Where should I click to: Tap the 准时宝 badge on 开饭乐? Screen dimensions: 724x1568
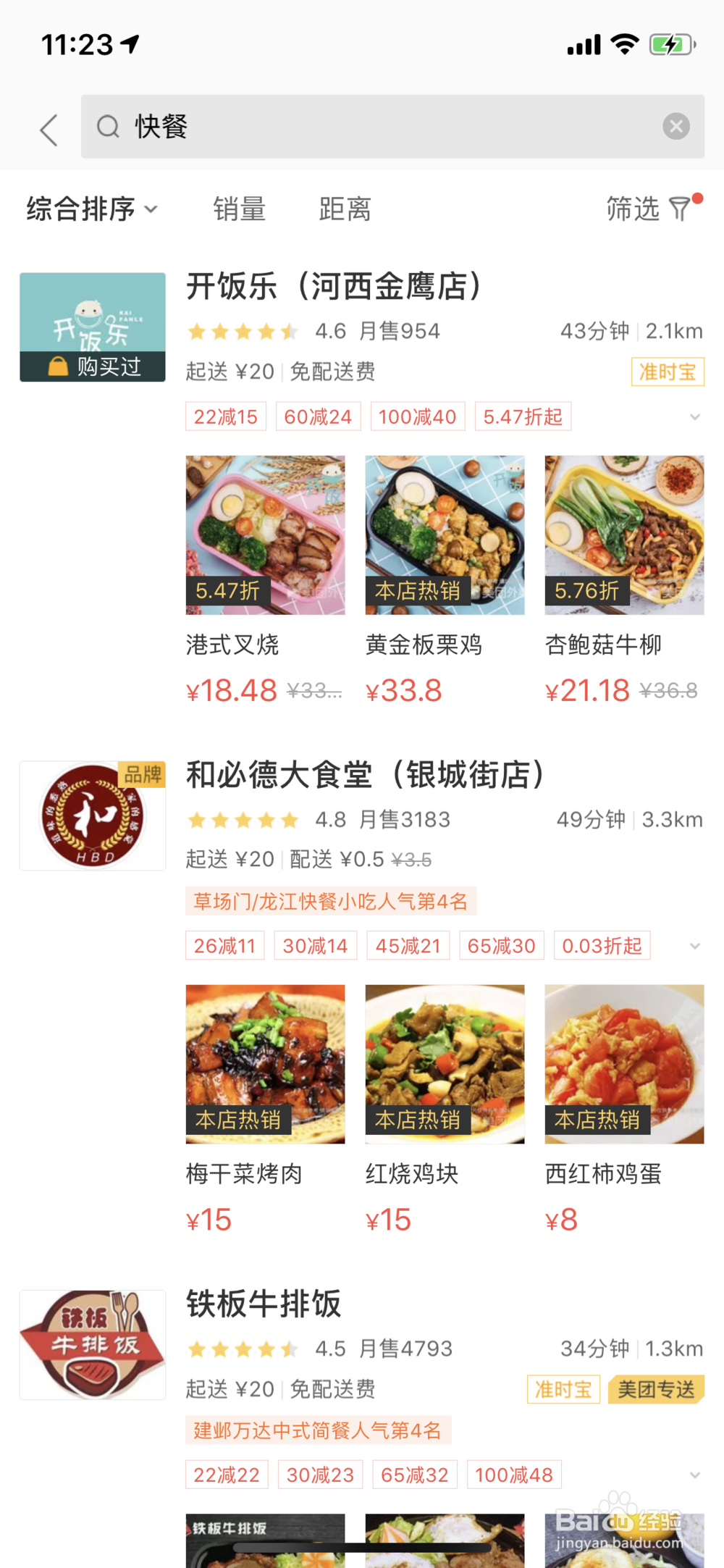pyautogui.click(x=667, y=371)
